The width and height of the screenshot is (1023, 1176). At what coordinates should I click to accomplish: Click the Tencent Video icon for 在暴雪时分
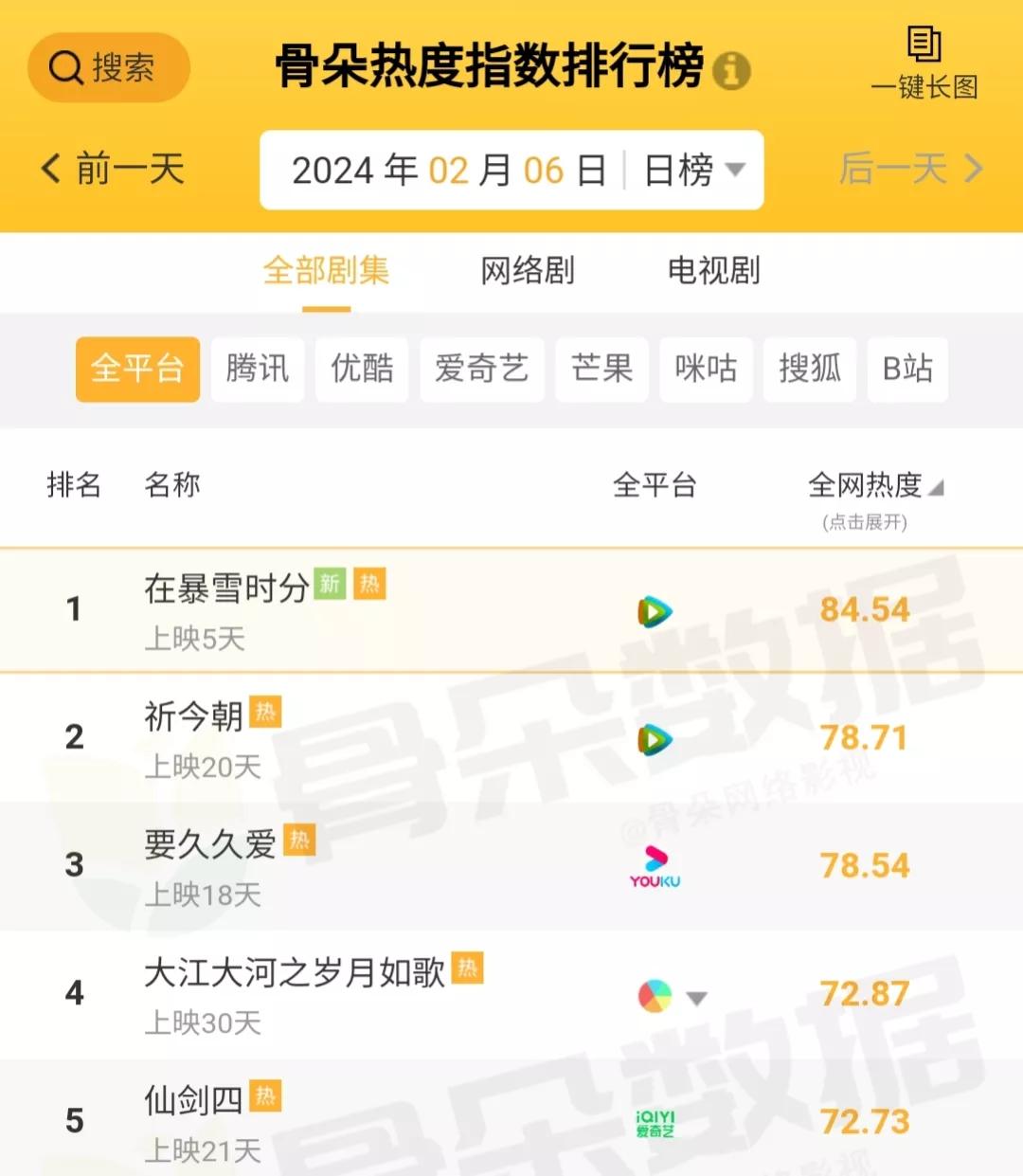tap(654, 611)
